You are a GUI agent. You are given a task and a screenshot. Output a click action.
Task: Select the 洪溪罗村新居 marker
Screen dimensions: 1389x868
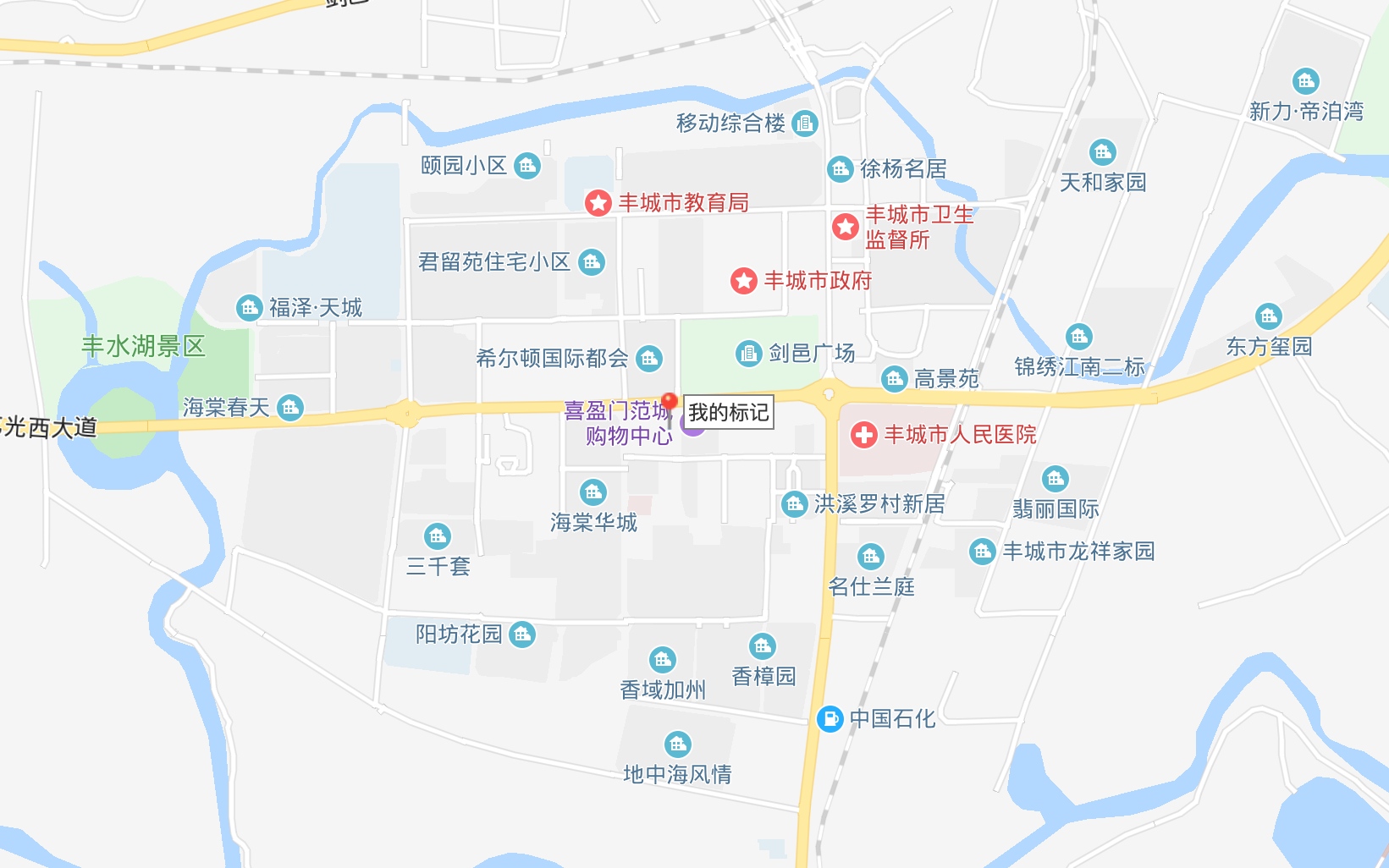click(794, 505)
